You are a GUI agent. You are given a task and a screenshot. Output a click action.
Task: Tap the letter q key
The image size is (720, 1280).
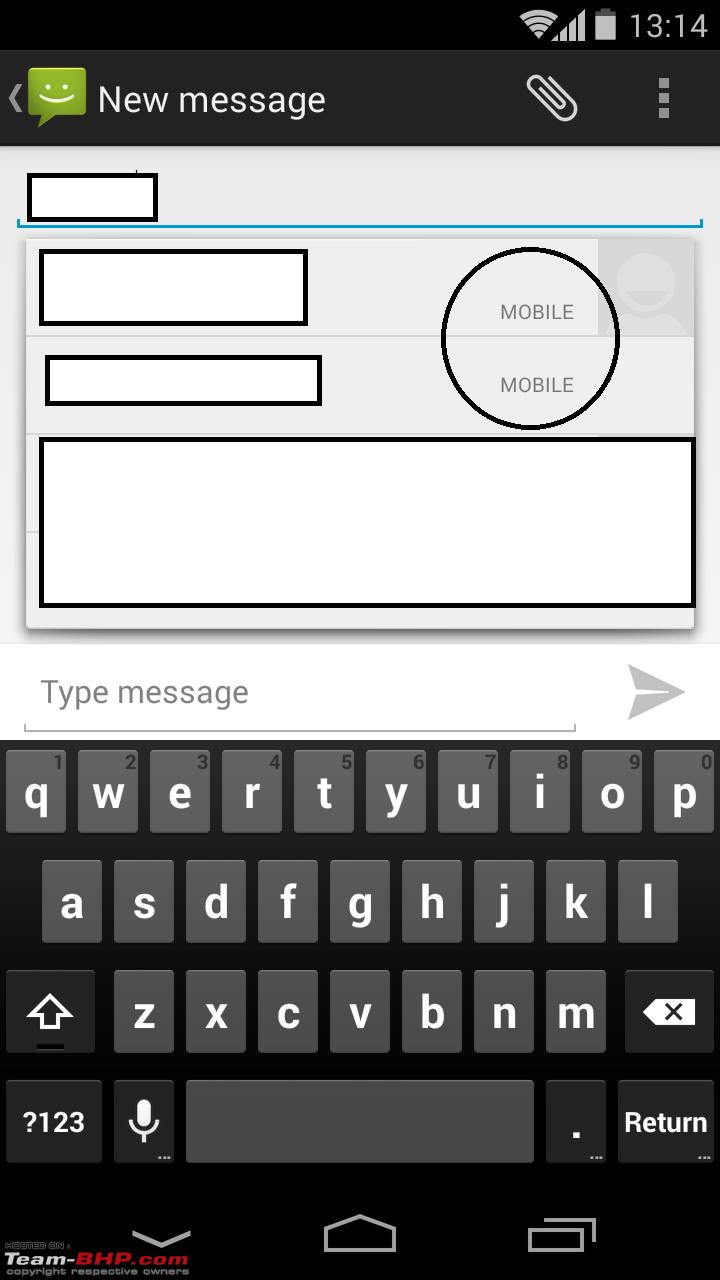click(36, 792)
